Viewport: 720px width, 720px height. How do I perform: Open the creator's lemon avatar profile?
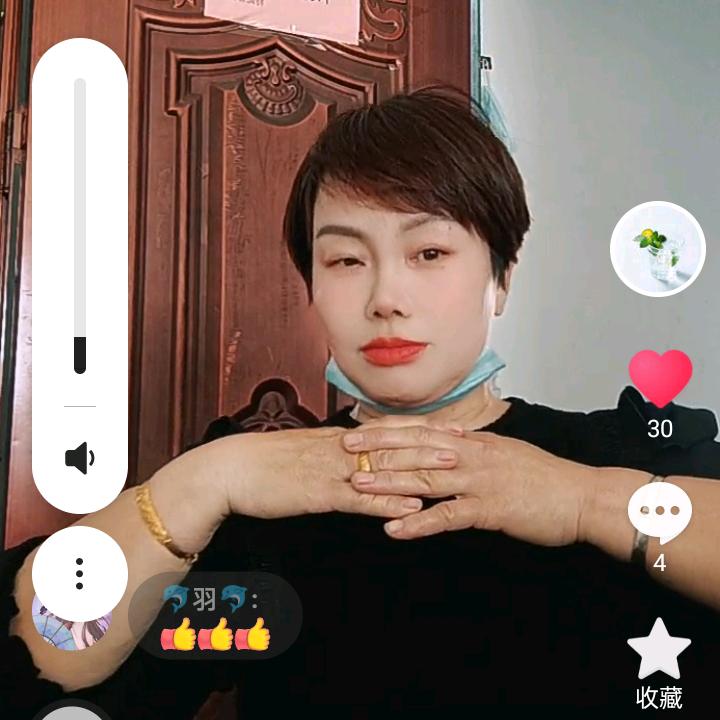[658, 249]
